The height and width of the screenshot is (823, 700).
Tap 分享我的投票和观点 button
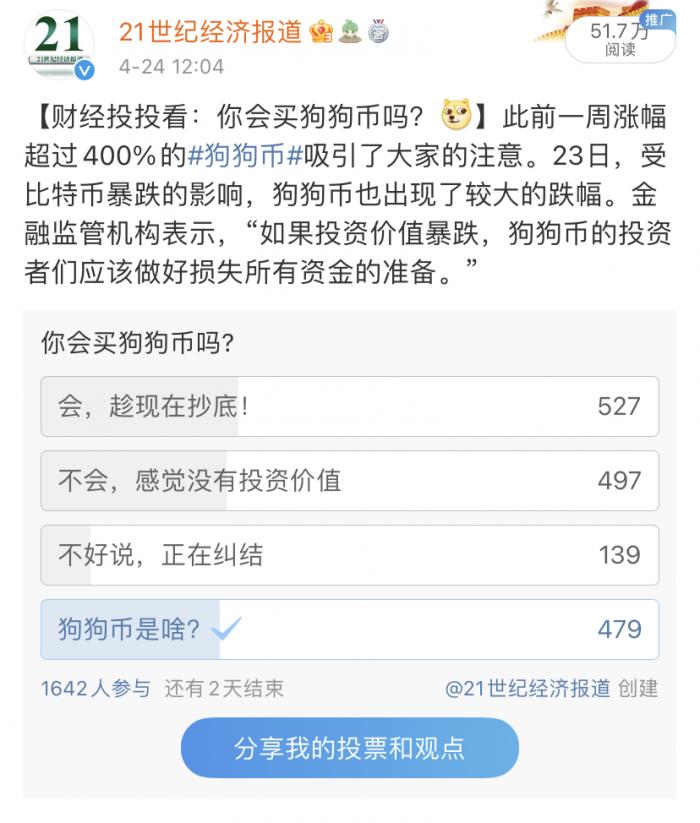[x=349, y=748]
